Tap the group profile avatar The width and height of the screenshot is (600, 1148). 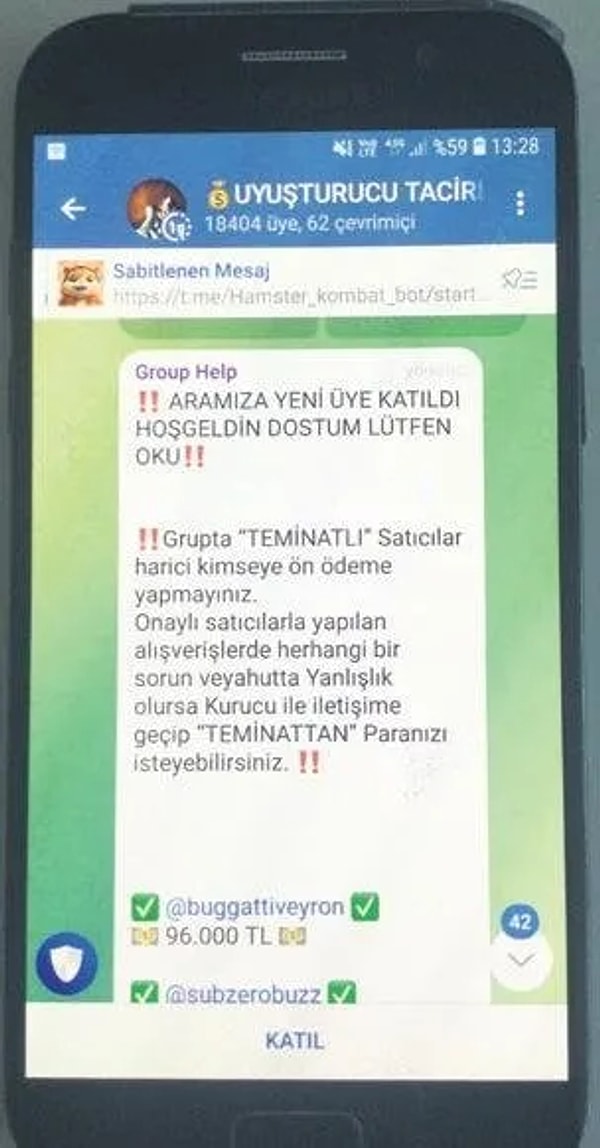(x=156, y=208)
